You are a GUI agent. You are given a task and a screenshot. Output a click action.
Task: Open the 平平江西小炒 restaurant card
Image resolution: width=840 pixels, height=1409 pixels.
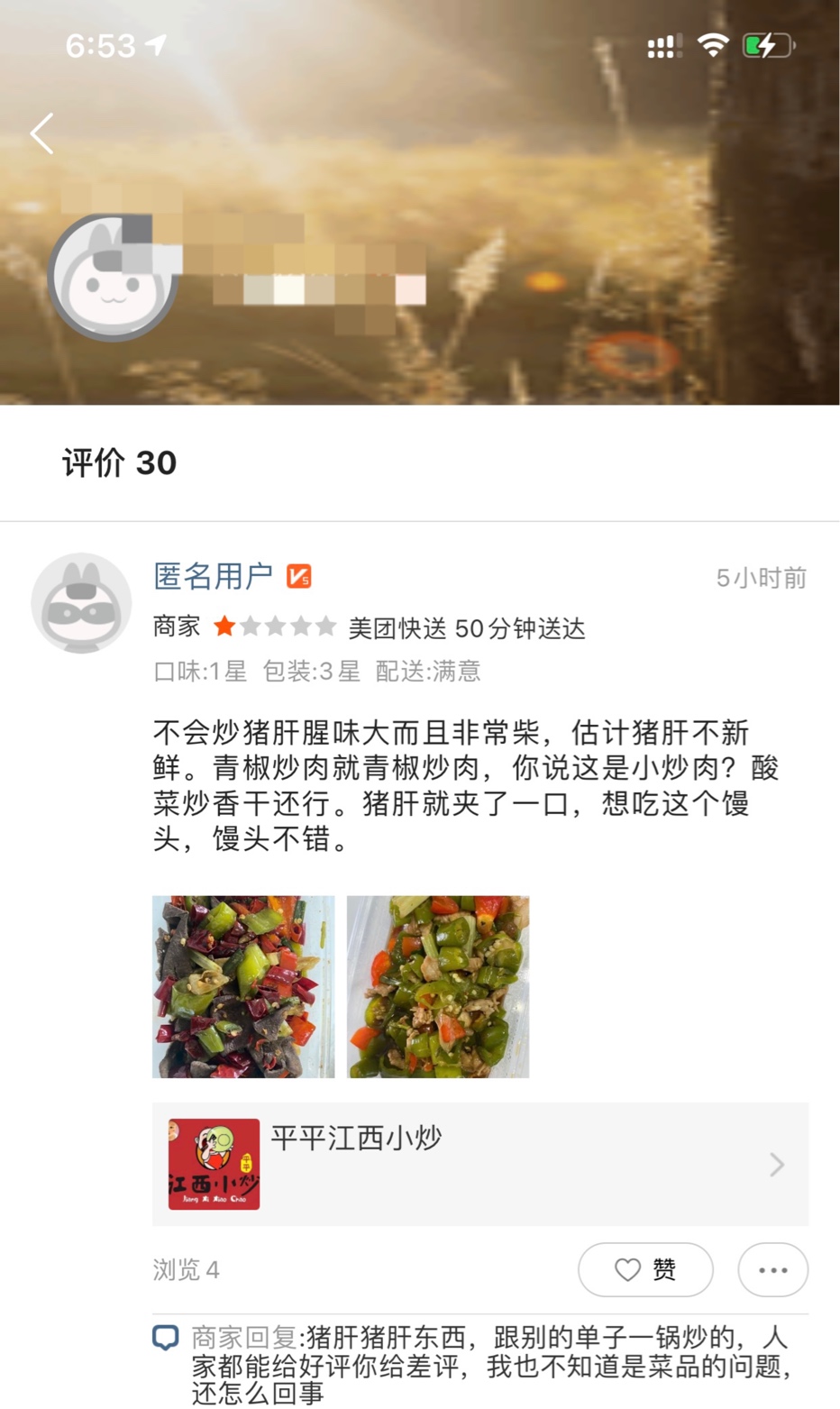pos(479,1164)
